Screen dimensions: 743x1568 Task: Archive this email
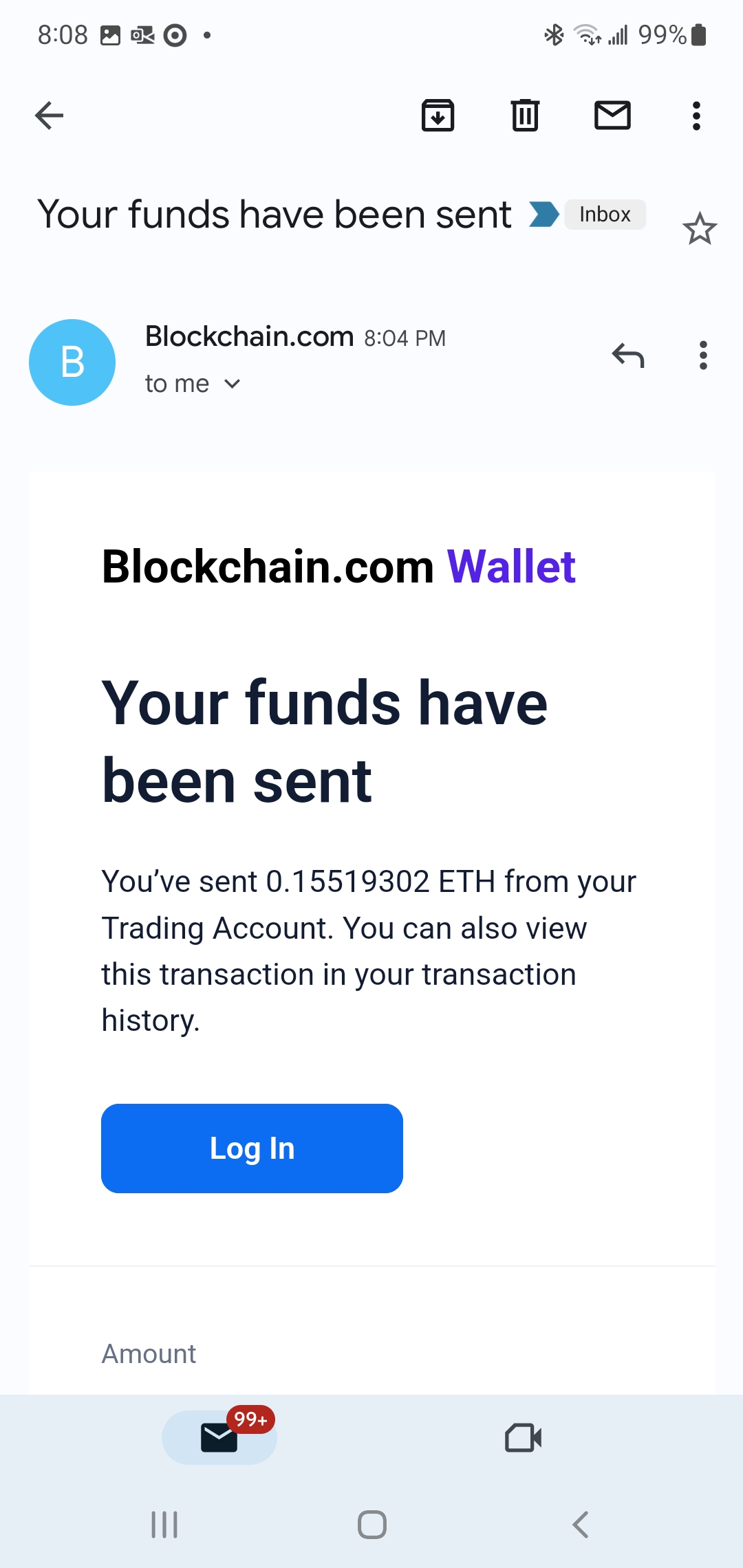(x=438, y=115)
